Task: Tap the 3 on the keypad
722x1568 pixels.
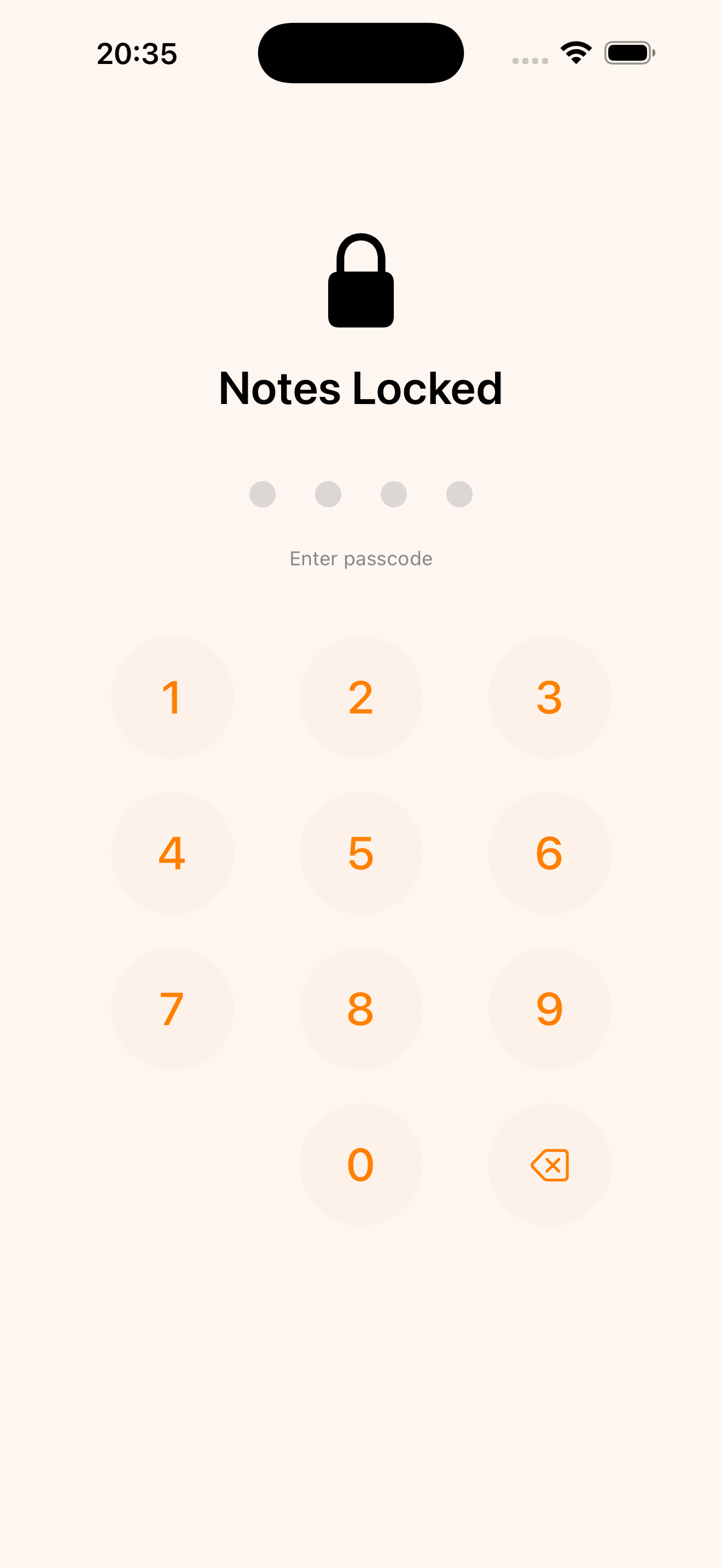Action: (549, 698)
